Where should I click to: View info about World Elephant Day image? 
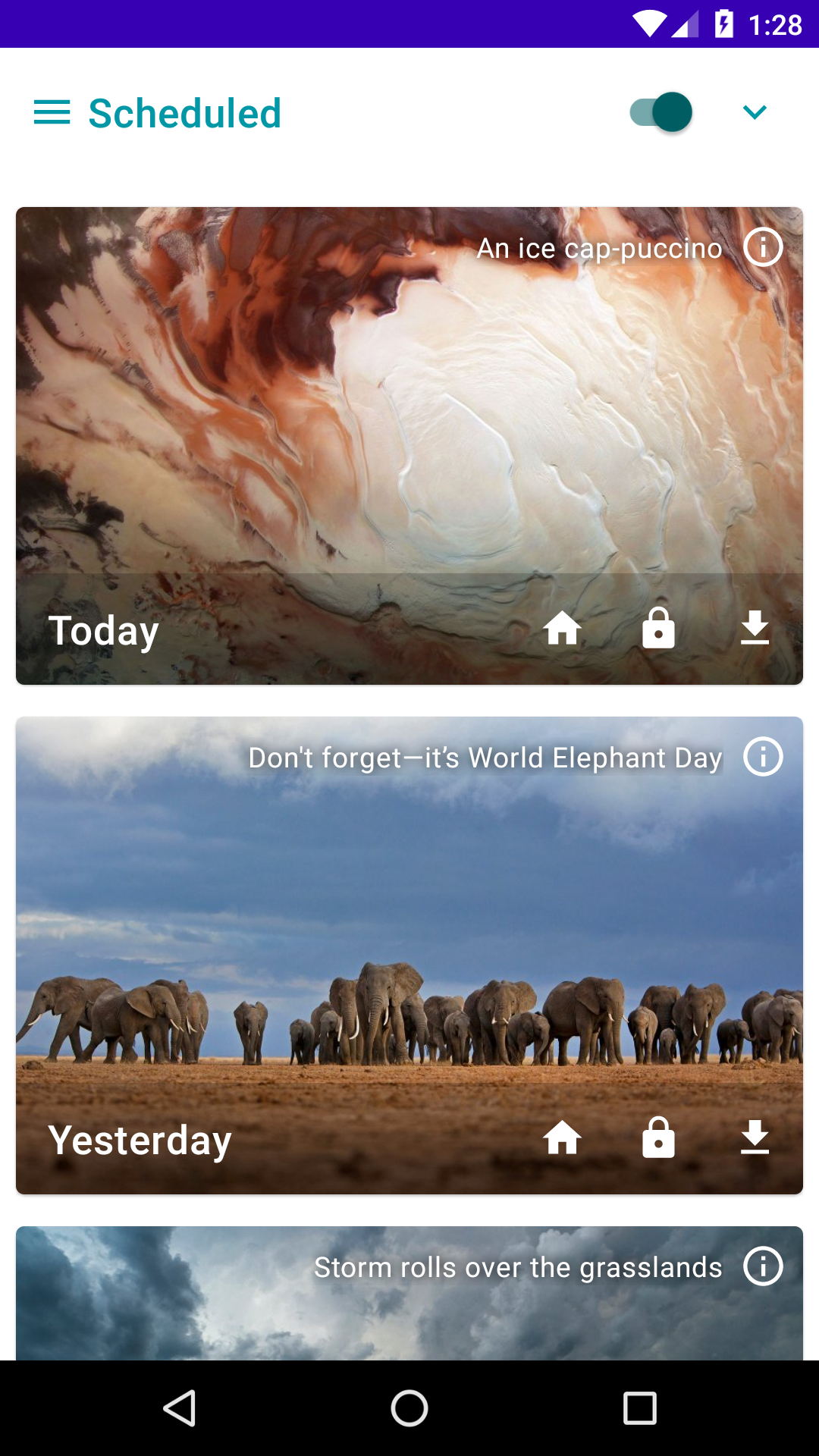763,756
